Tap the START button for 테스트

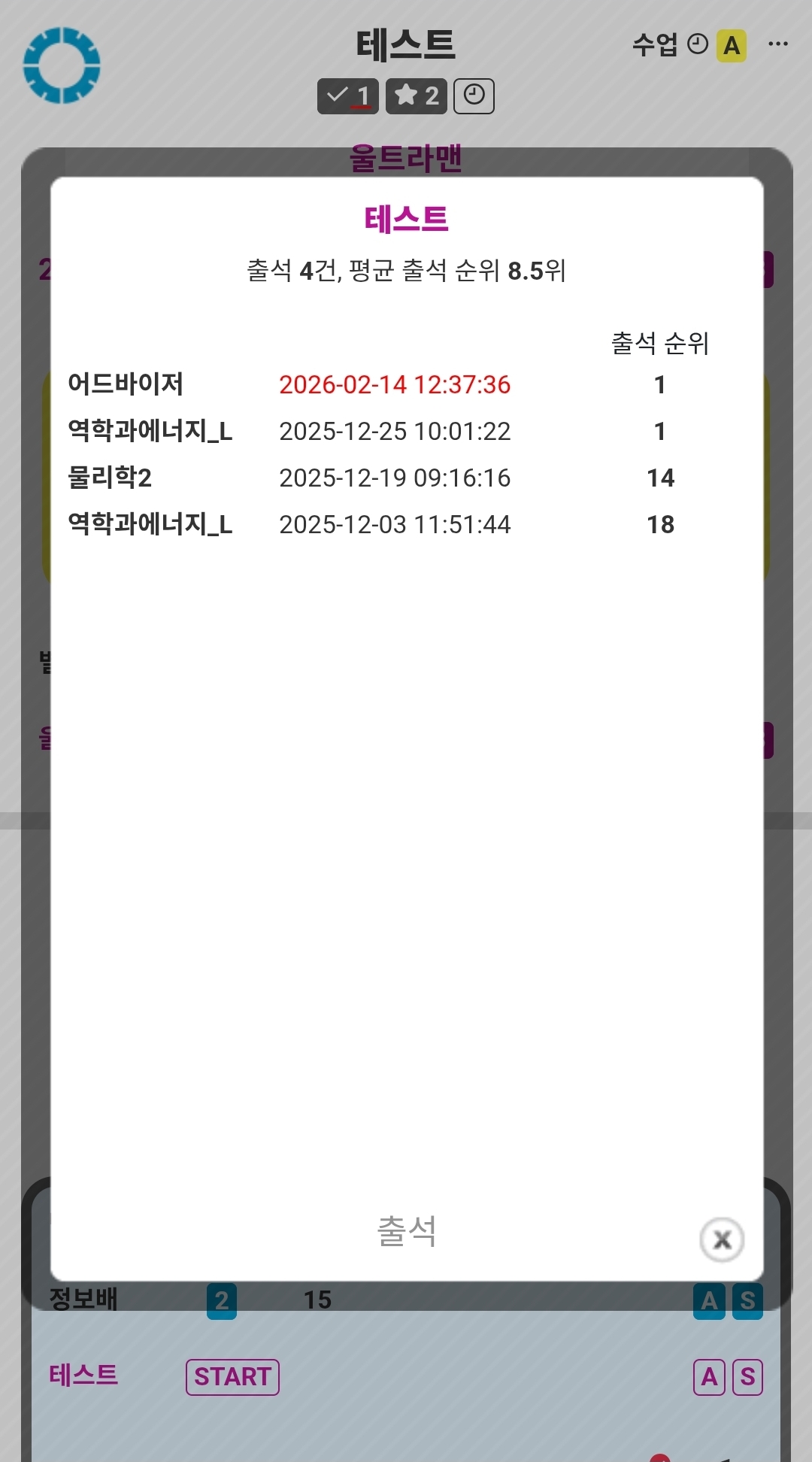point(232,1377)
